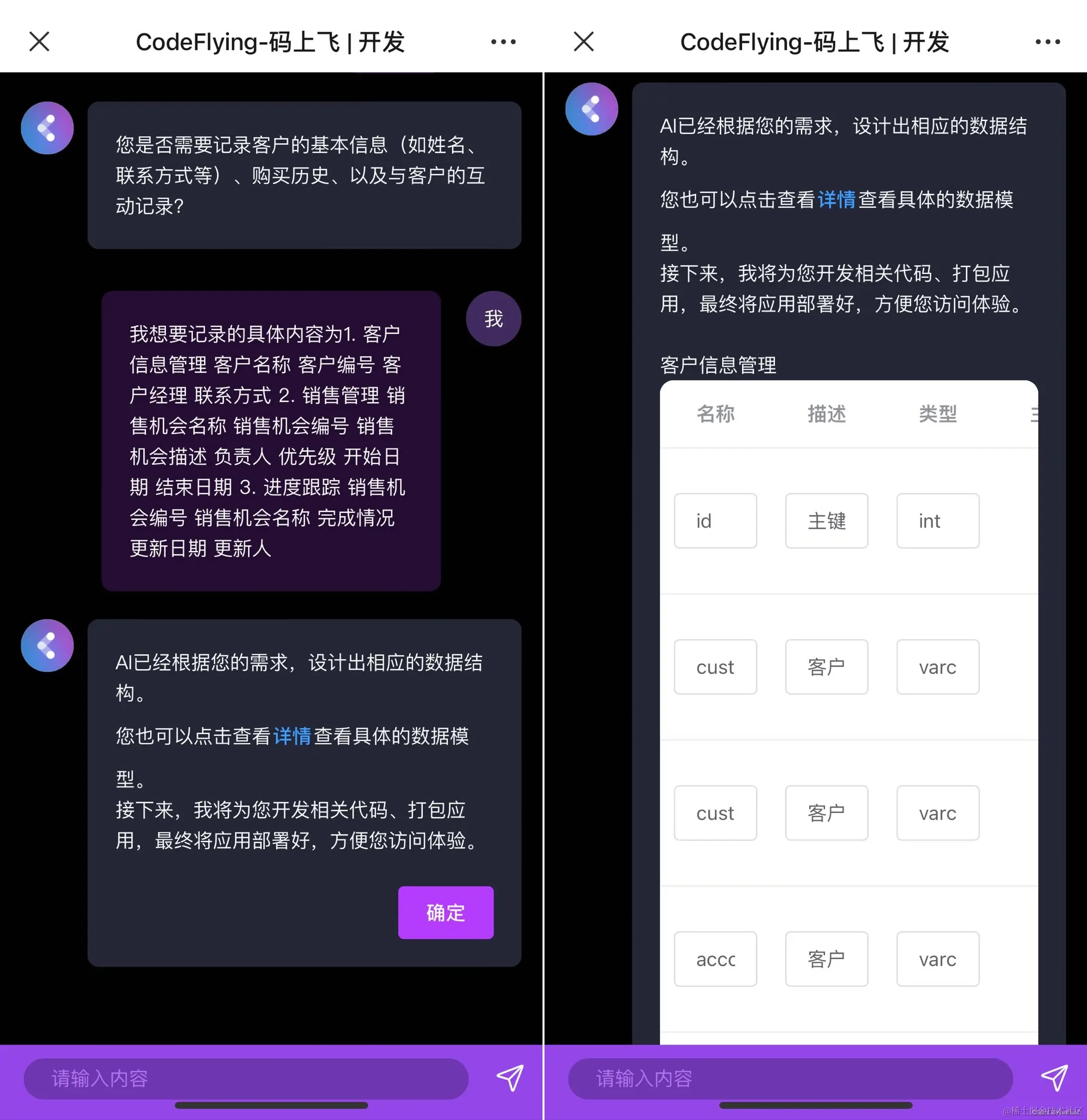Close the left CodeFlying chat window

(x=39, y=41)
